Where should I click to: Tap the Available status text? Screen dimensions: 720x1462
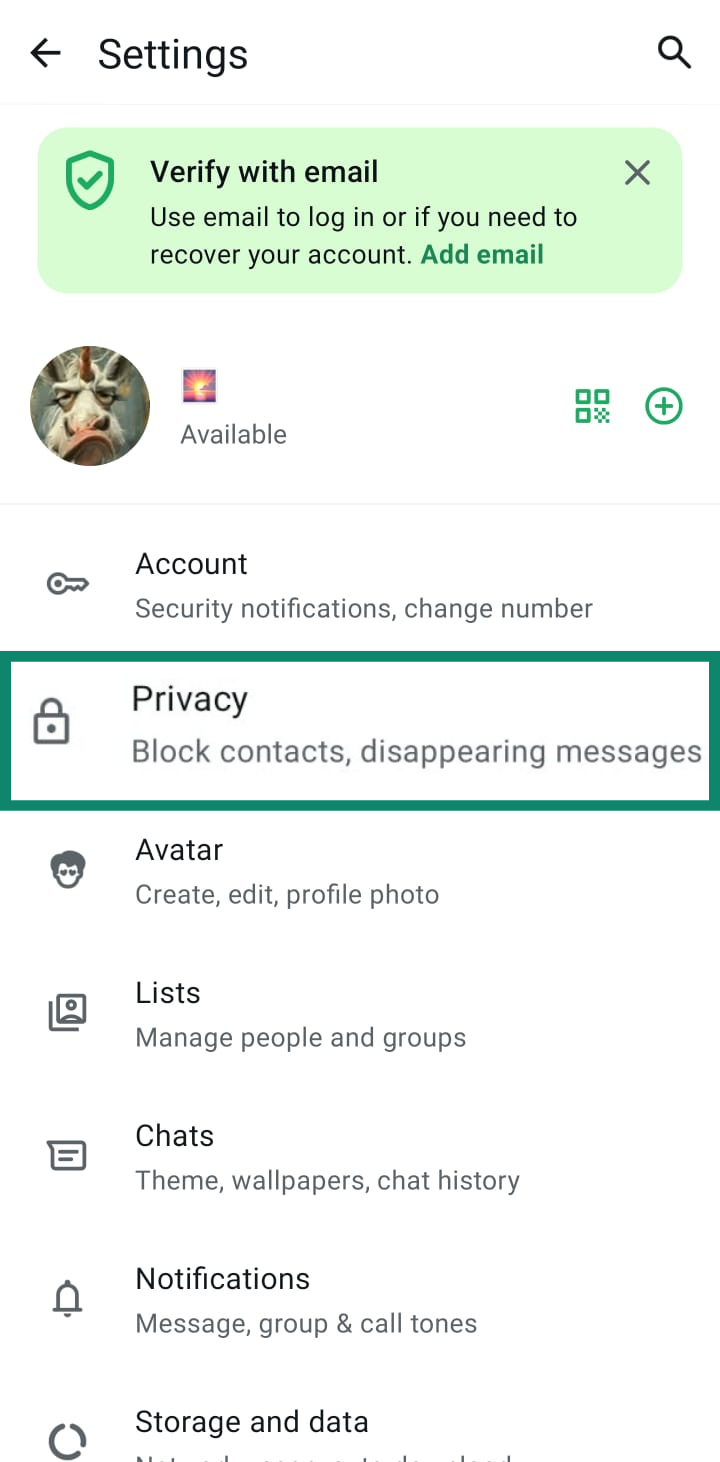[233, 434]
